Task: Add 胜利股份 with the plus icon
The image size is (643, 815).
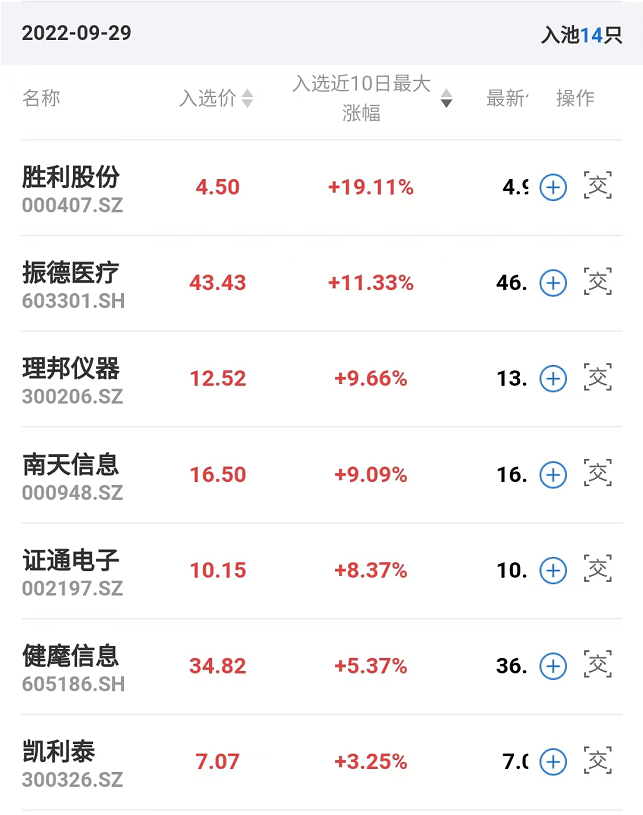Action: 553,187
